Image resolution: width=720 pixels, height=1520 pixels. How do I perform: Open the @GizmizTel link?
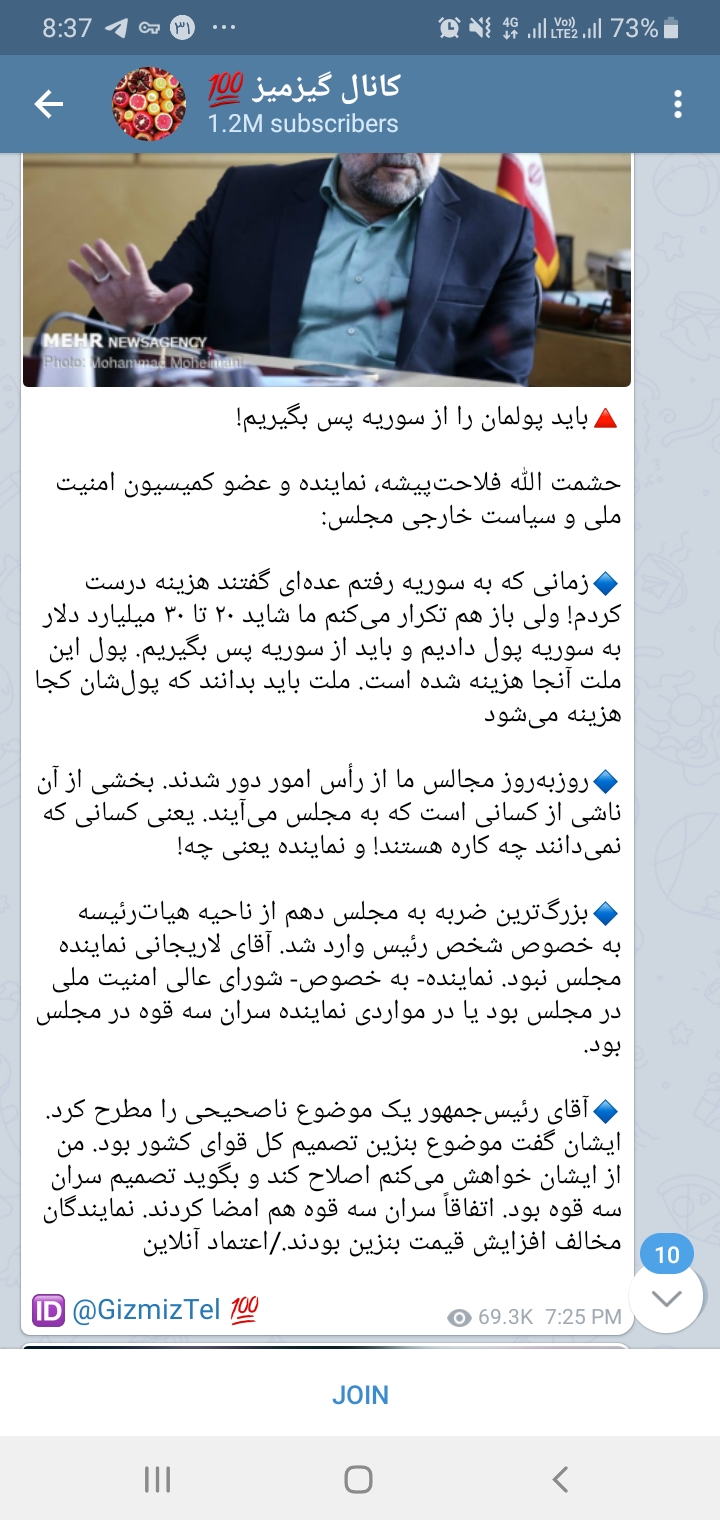click(146, 1309)
